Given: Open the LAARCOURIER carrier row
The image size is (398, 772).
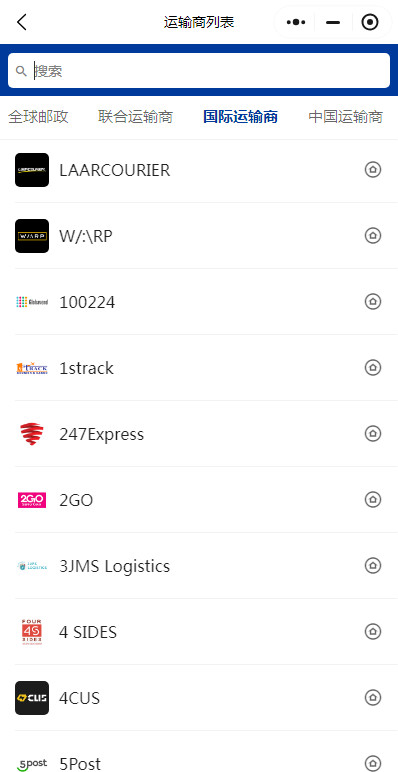Looking at the screenshot, I should [199, 170].
